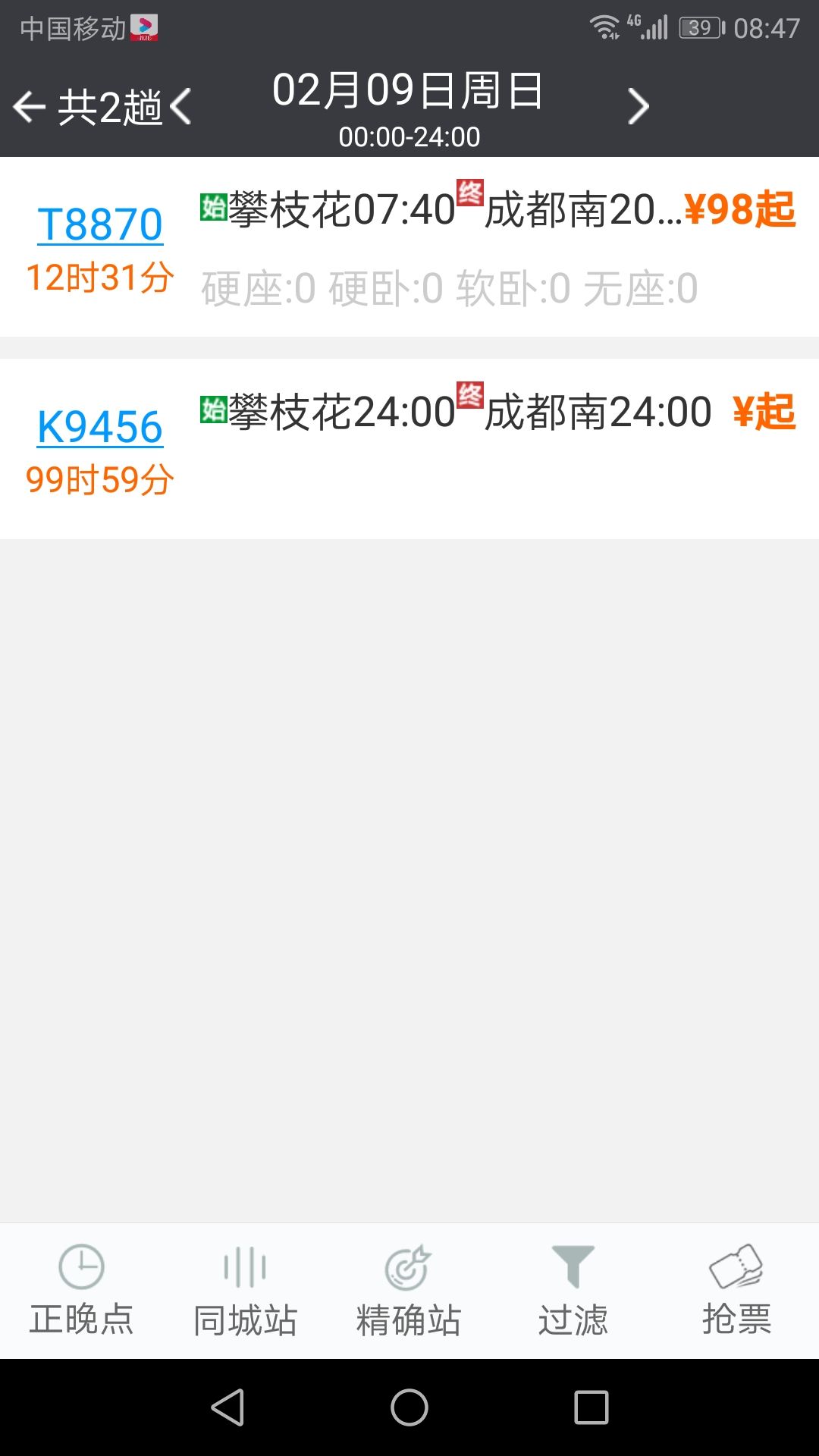Select the 攀枝花 07:40 to 成都南 train row
Screen dimensions: 819x1456
[409, 247]
